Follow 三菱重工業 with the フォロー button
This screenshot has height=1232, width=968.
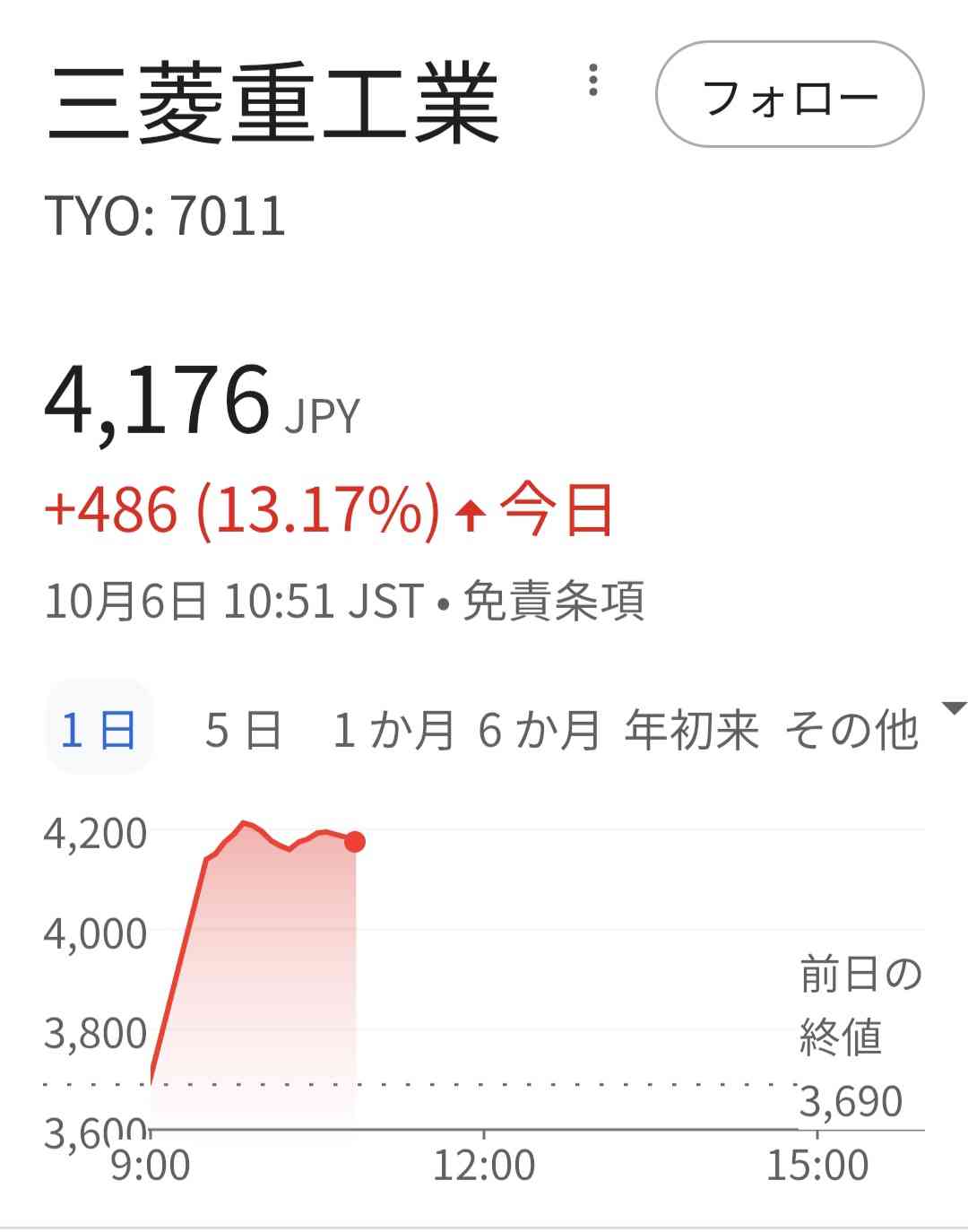pyautogui.click(x=790, y=96)
